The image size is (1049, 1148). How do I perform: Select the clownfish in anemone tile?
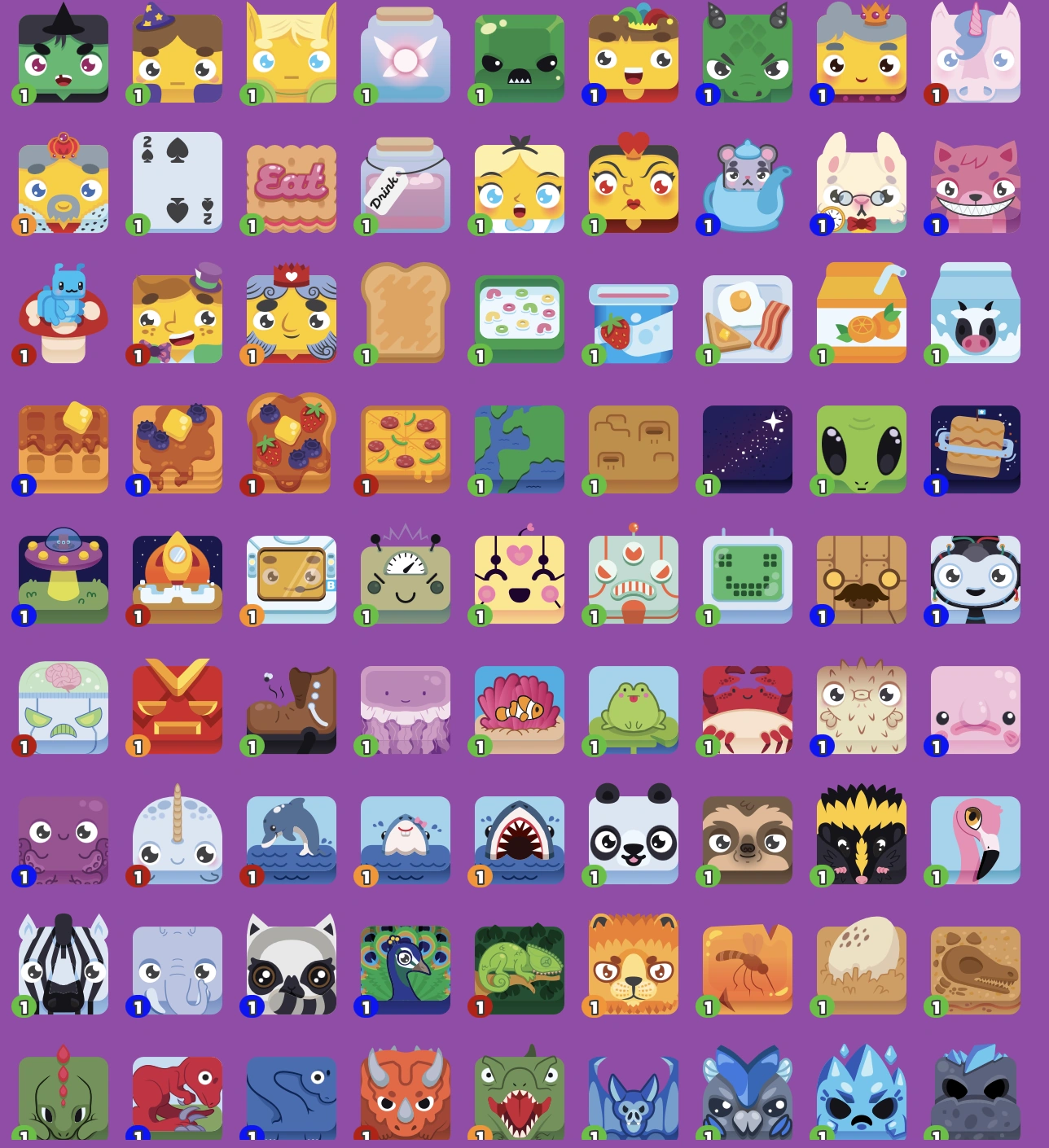click(x=520, y=708)
